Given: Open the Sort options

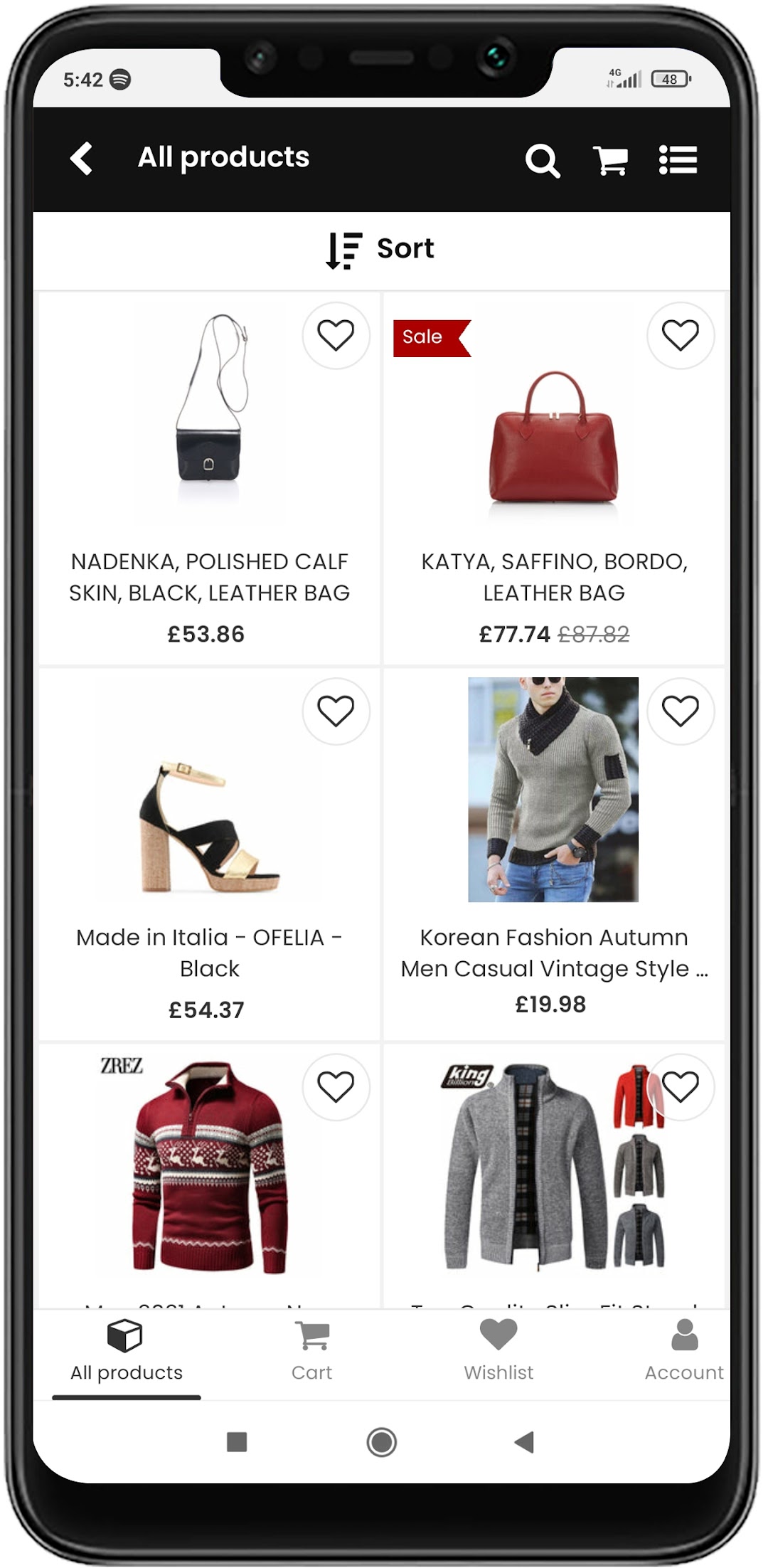Looking at the screenshot, I should pos(381,250).
